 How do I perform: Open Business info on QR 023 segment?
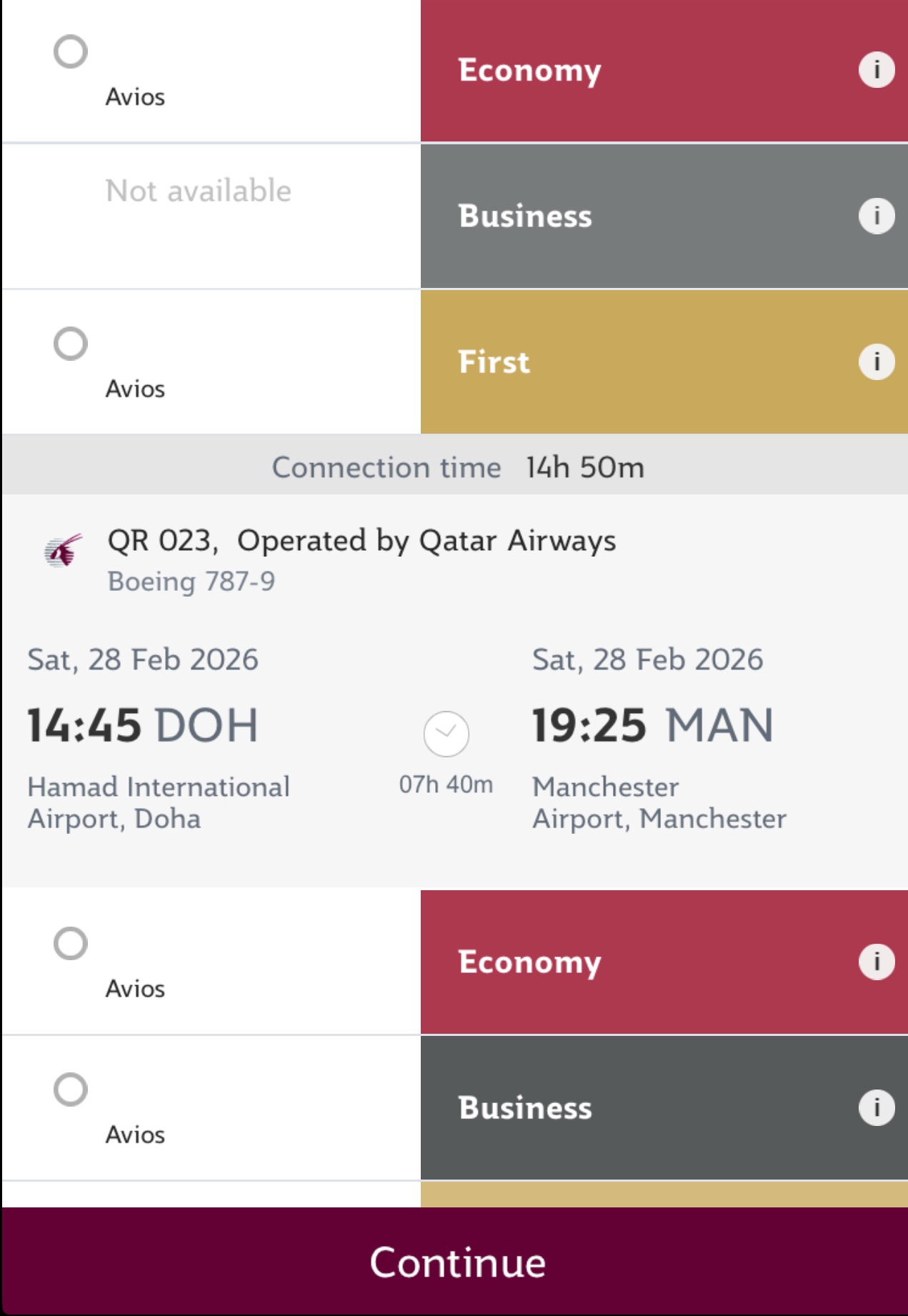click(x=875, y=1108)
